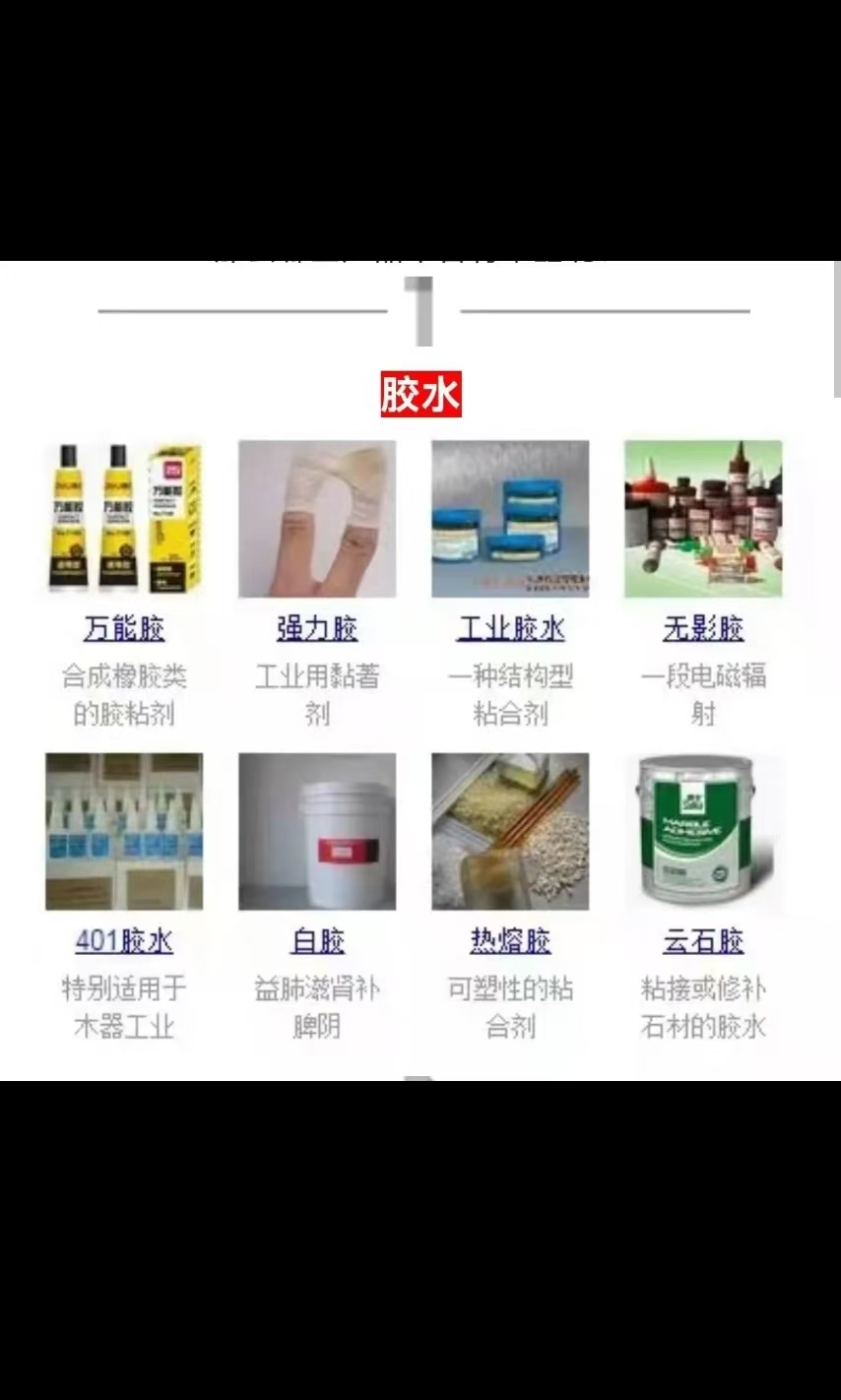Open the 强力胶 link

point(317,628)
